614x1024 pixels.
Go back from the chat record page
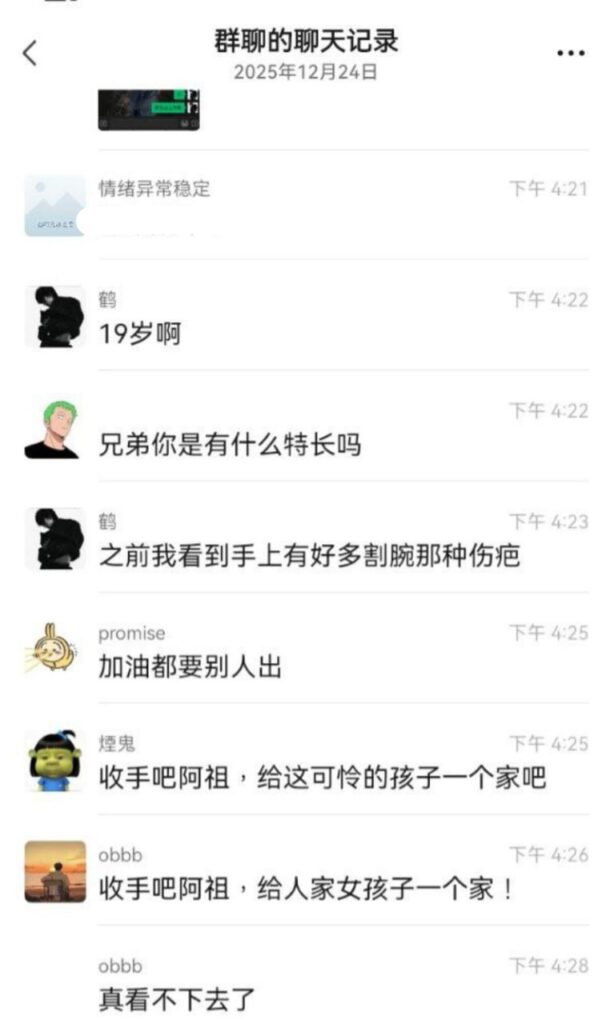coord(30,54)
